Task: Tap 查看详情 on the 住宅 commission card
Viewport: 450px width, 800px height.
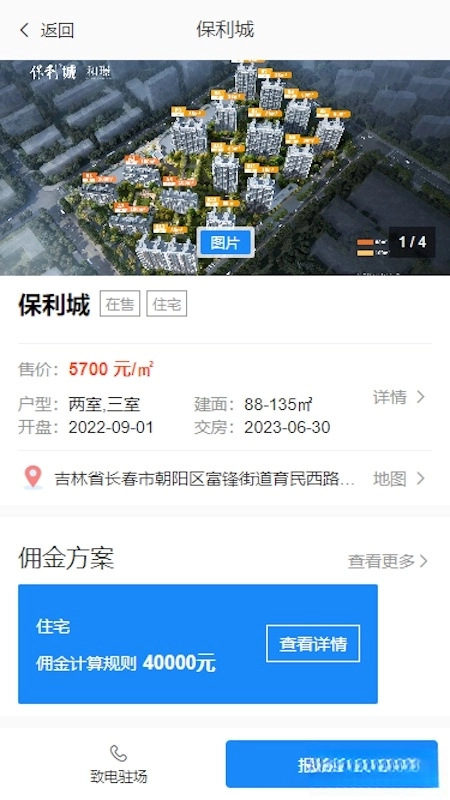Action: point(313,643)
